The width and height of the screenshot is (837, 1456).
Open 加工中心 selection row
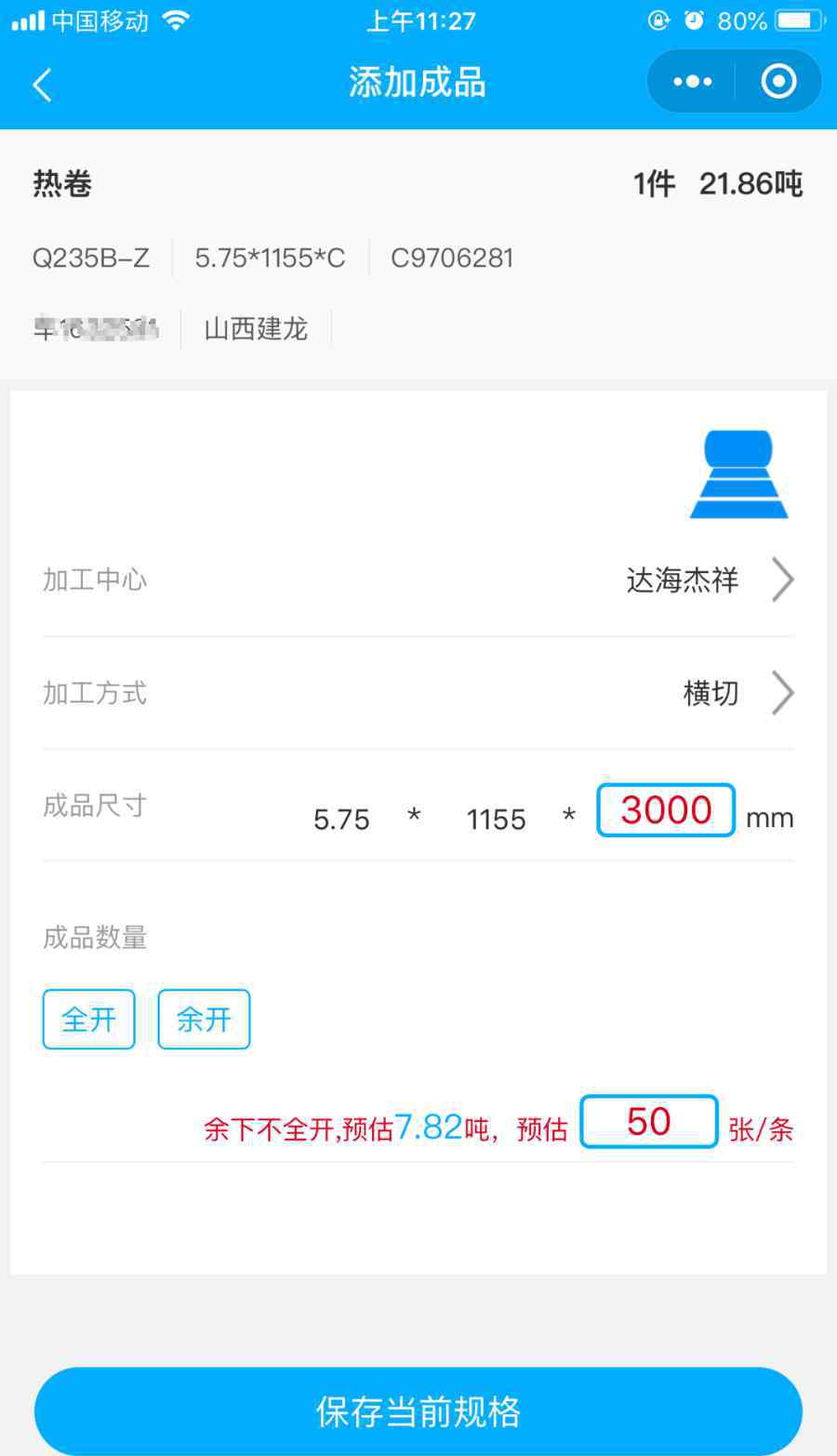point(418,581)
